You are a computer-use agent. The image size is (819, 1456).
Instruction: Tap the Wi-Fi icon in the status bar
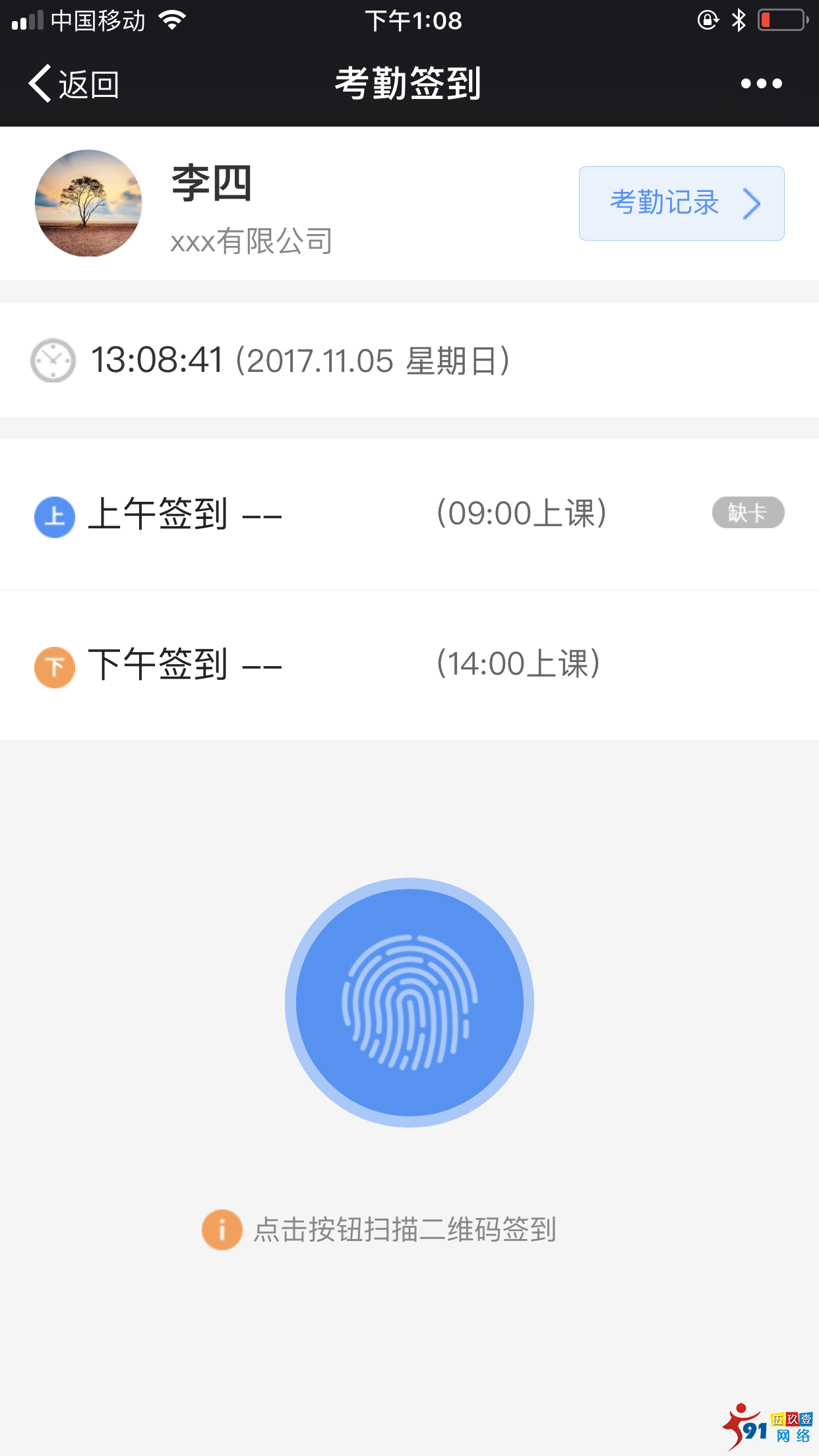(173, 20)
